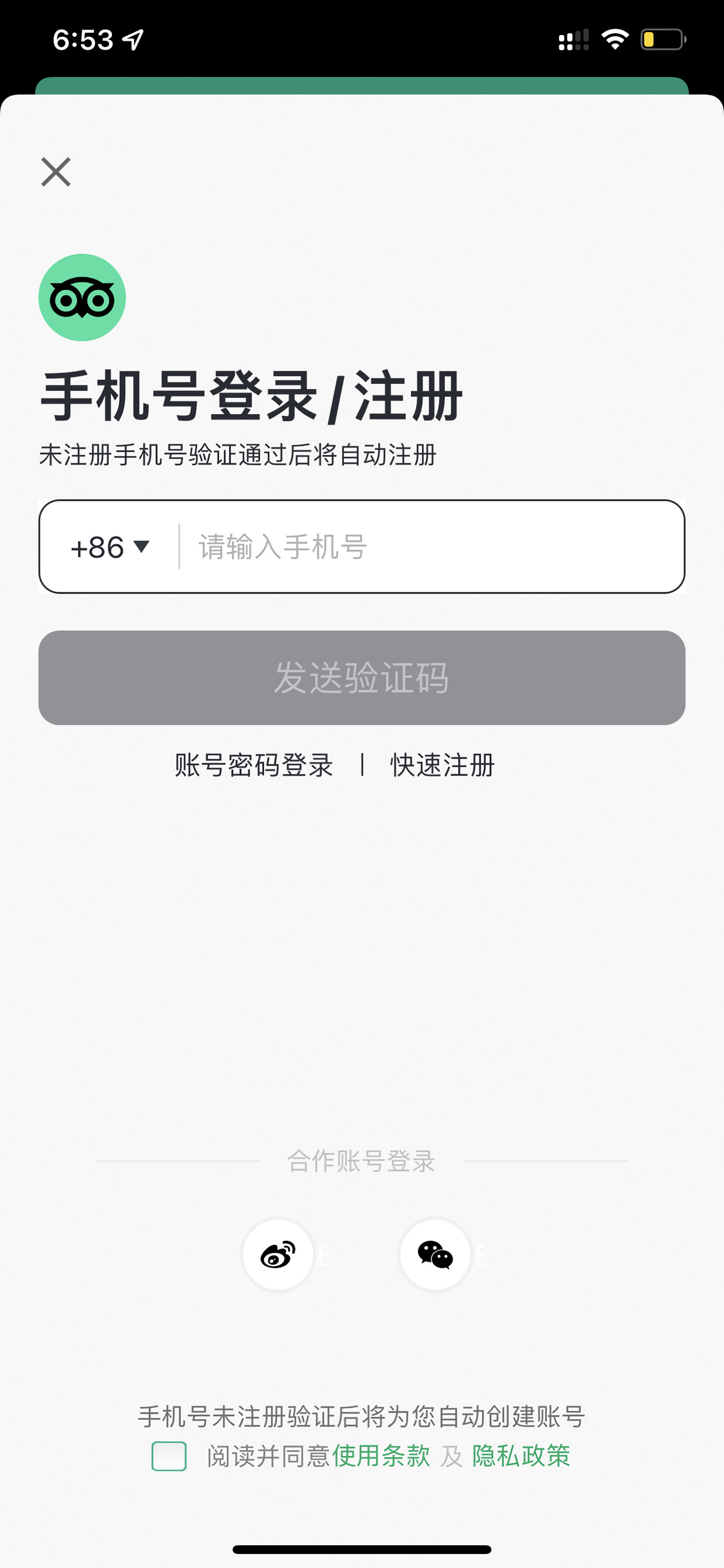This screenshot has width=724, height=1568.
Task: Log in with Weibo
Action: point(278,1254)
